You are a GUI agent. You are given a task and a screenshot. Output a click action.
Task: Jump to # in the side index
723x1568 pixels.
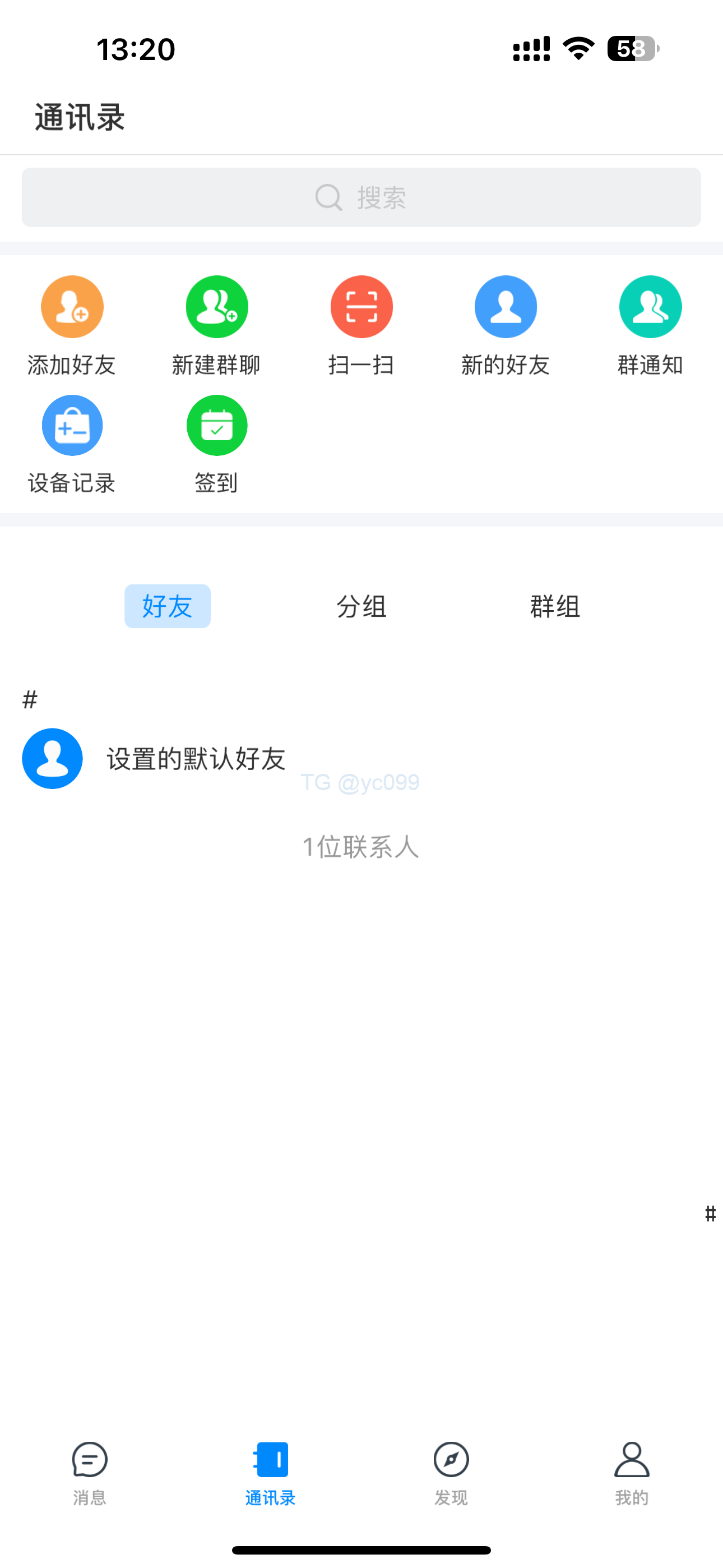[710, 1214]
